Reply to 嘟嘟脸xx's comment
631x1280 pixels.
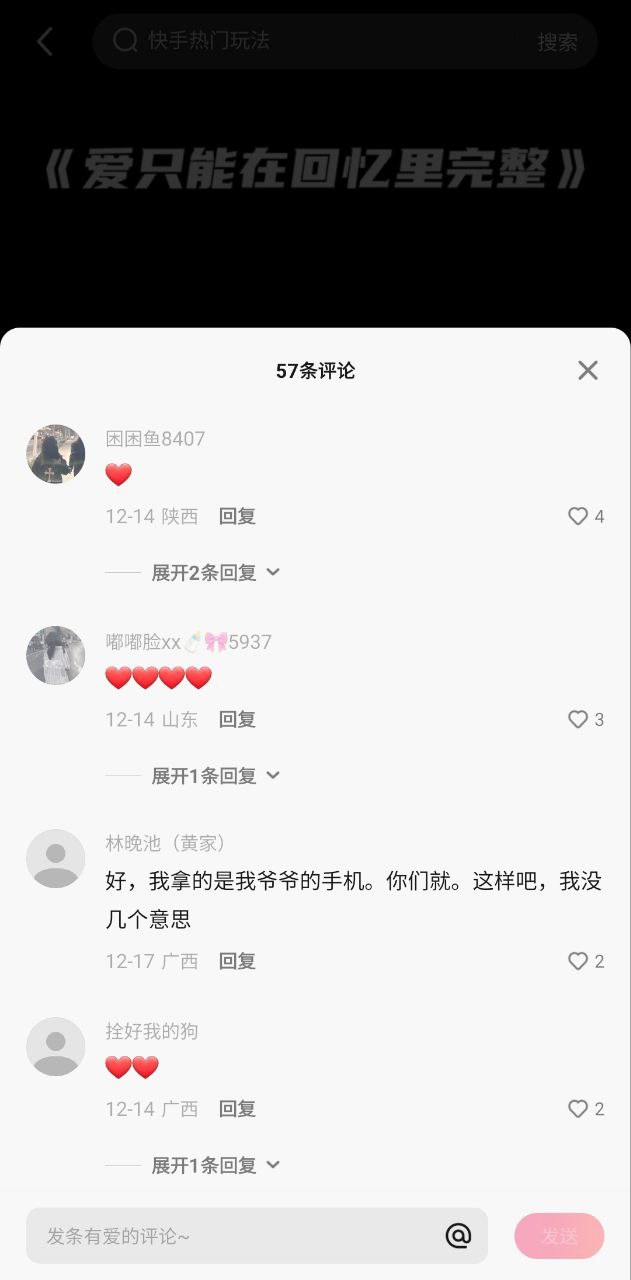point(237,719)
